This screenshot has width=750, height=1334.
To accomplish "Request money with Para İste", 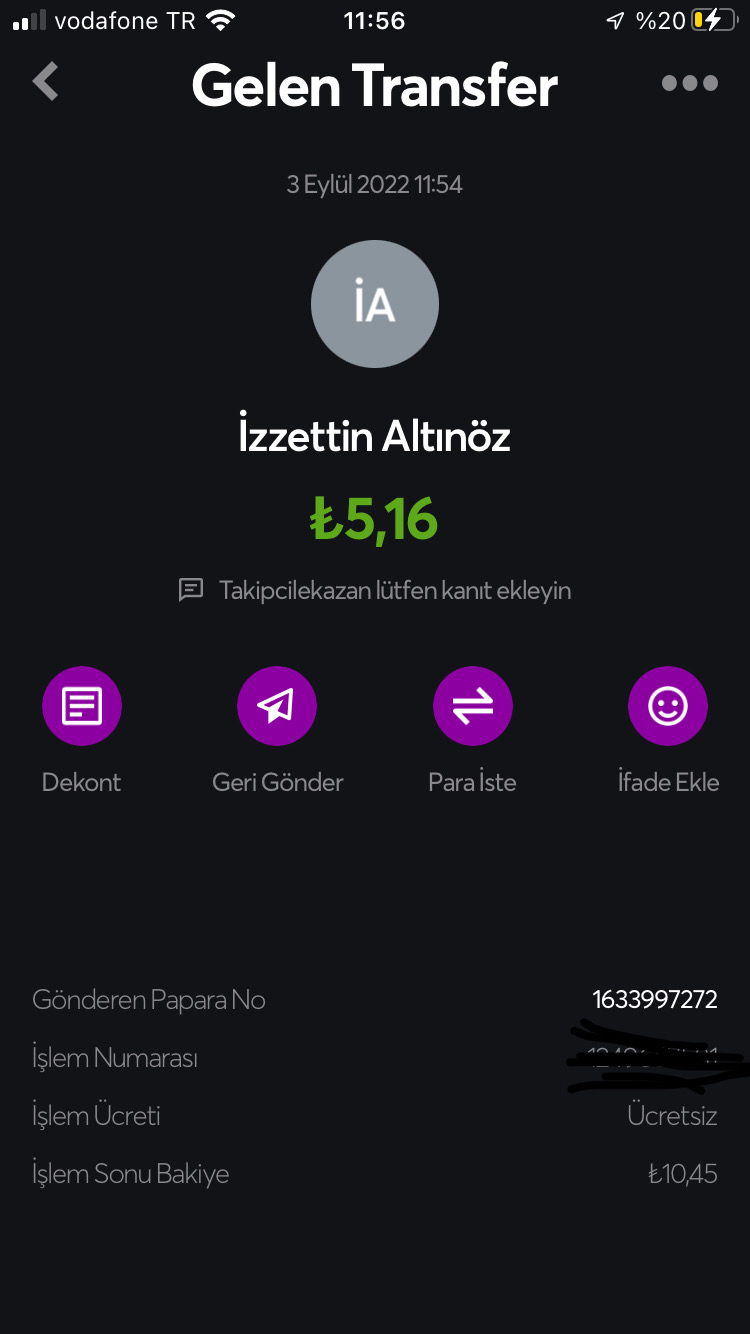I will click(x=472, y=707).
